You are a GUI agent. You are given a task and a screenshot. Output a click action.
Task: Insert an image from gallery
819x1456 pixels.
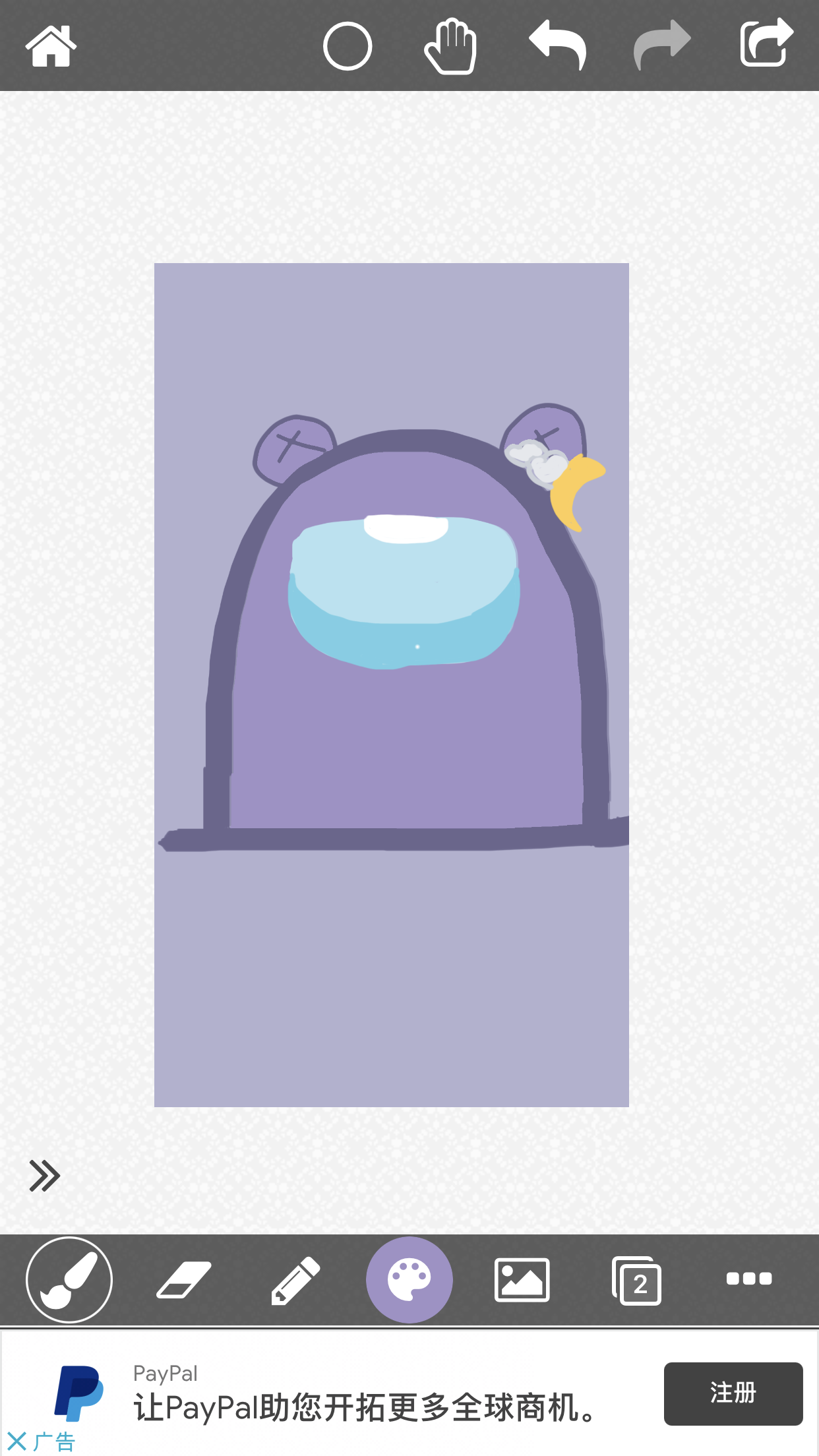coord(522,1280)
